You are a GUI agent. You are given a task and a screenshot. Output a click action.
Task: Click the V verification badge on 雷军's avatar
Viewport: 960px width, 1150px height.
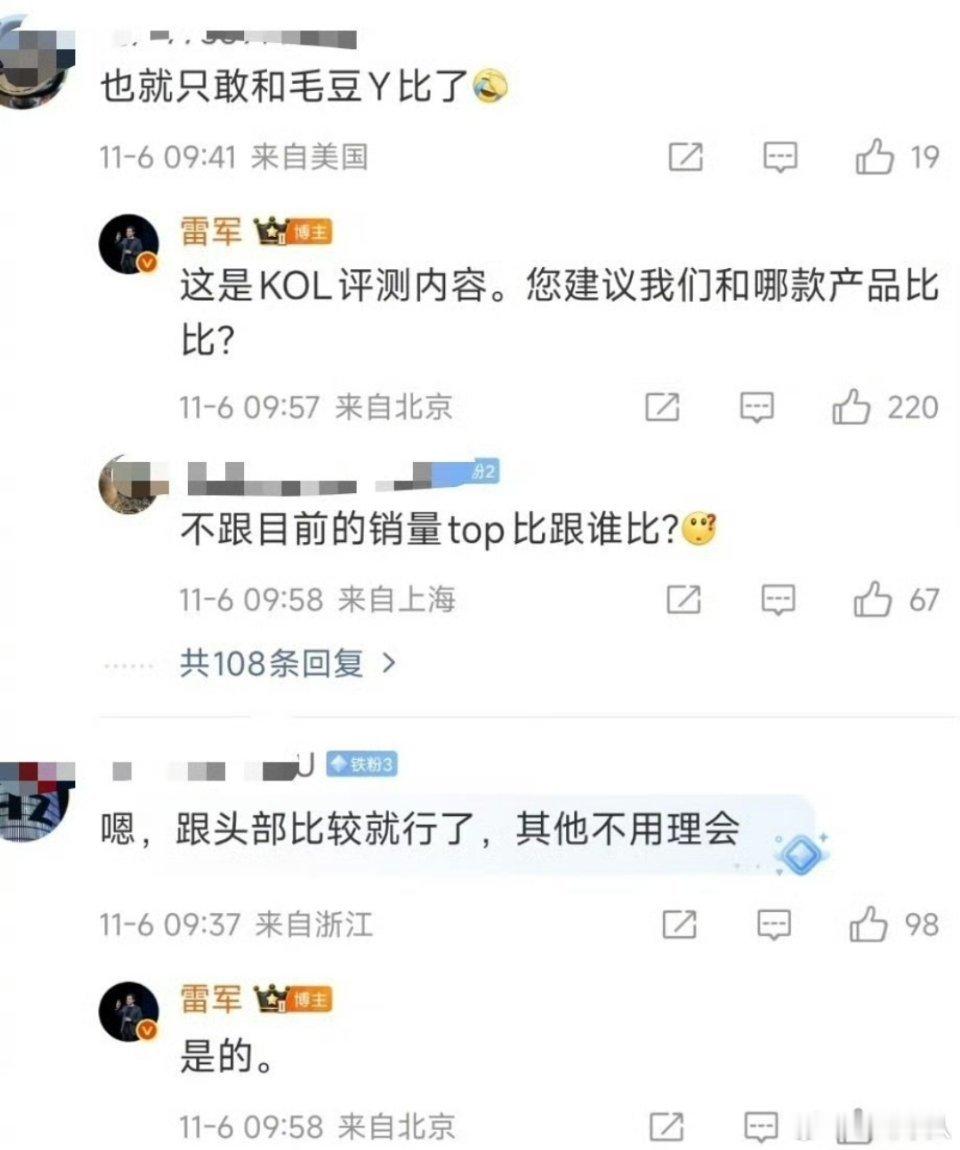pyautogui.click(x=145, y=261)
